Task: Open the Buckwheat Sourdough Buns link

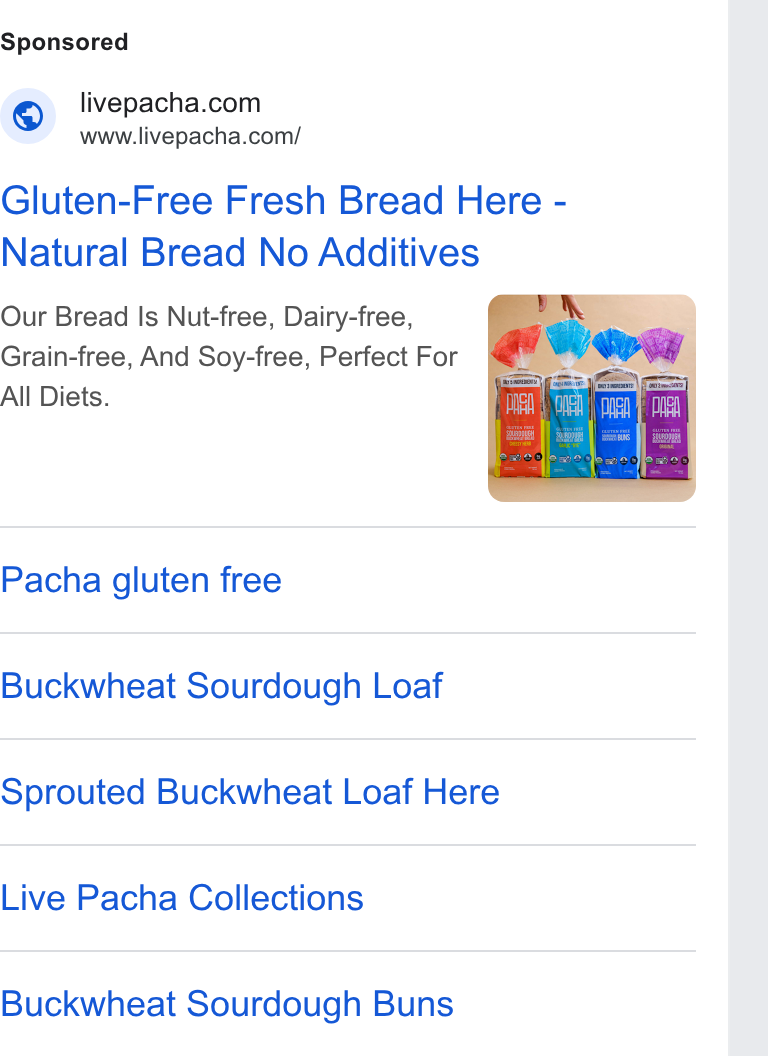Action: click(x=227, y=1004)
